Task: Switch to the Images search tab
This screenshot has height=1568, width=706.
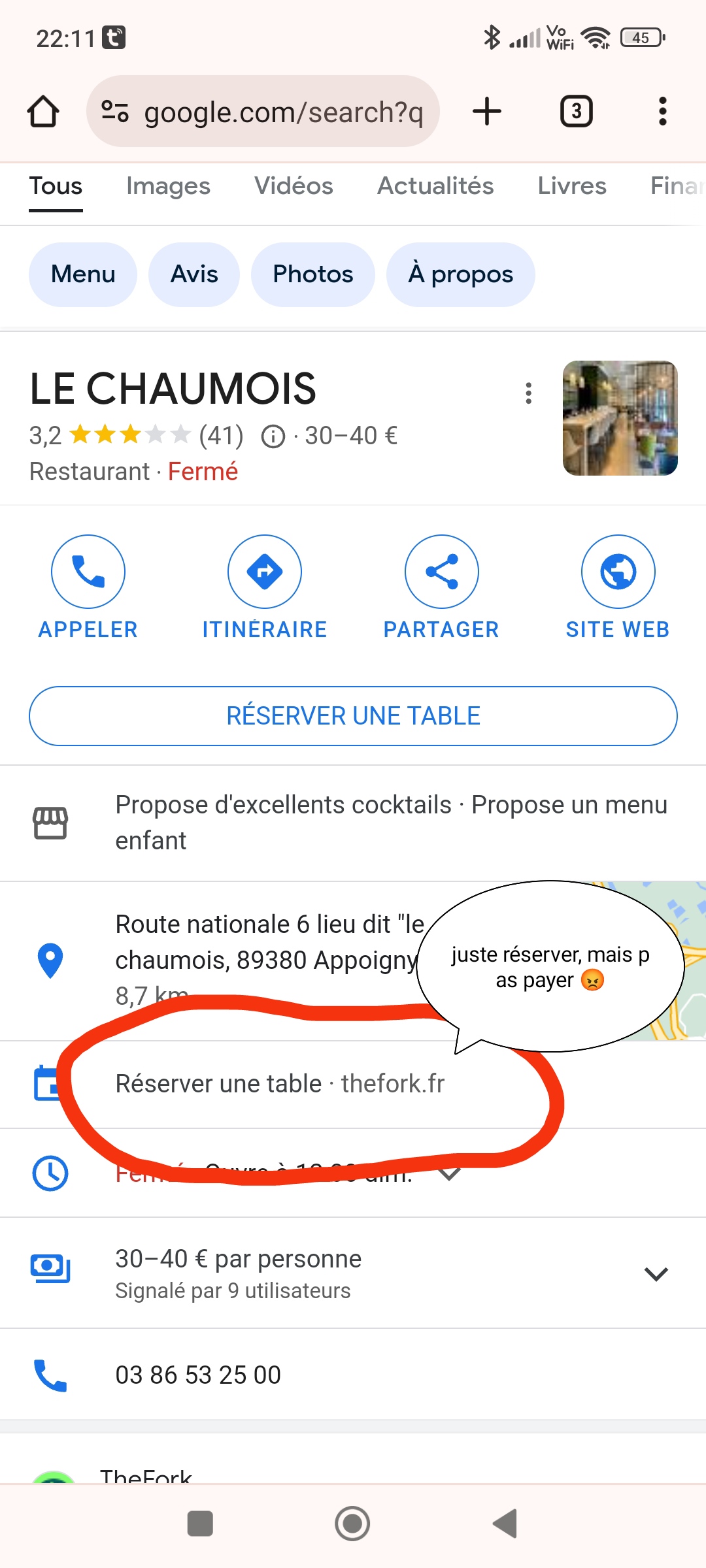Action: point(168,186)
